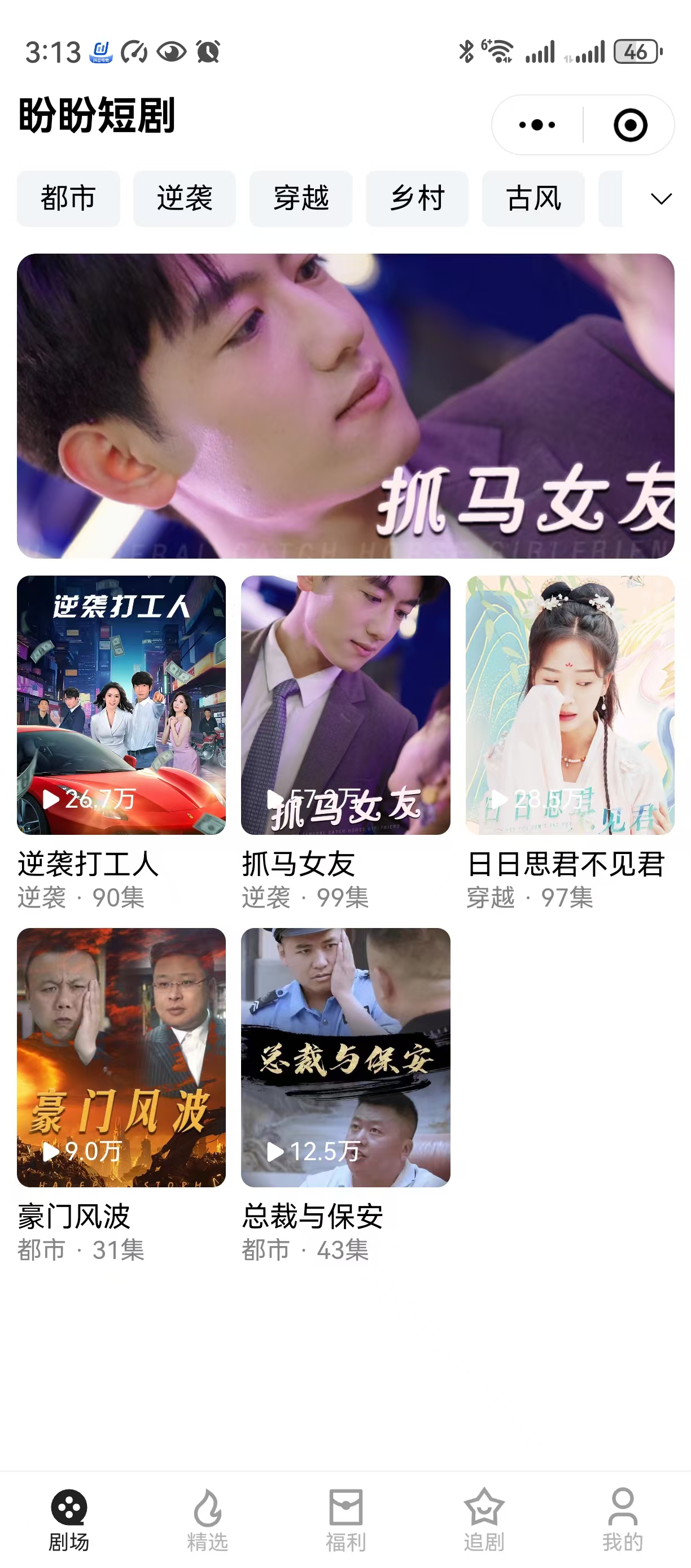This screenshot has height=1568, width=691.
Task: Close the mini program with the circle button
Action: pyautogui.click(x=629, y=125)
